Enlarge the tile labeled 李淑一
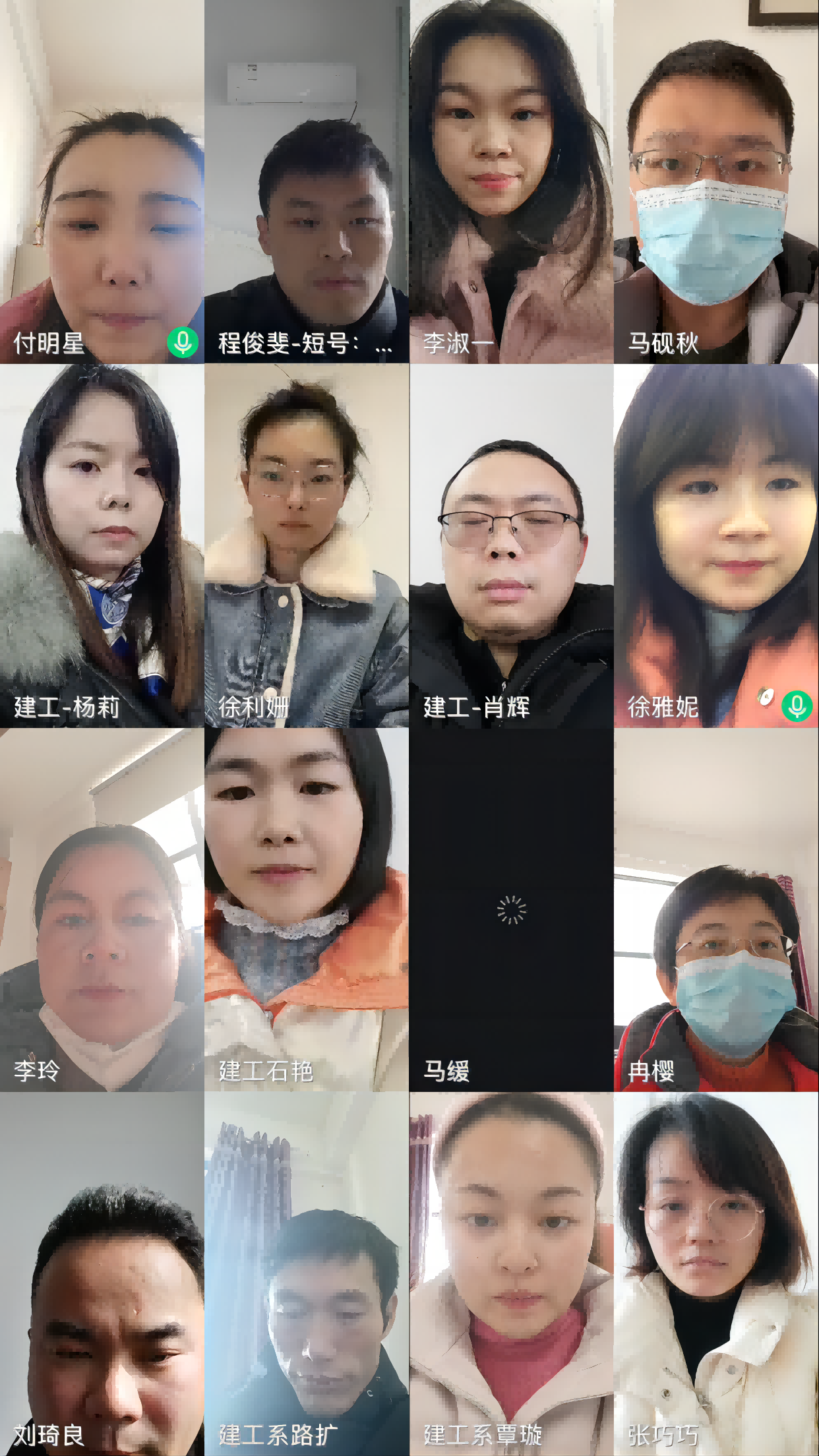Image resolution: width=819 pixels, height=1456 pixels. tap(511, 182)
